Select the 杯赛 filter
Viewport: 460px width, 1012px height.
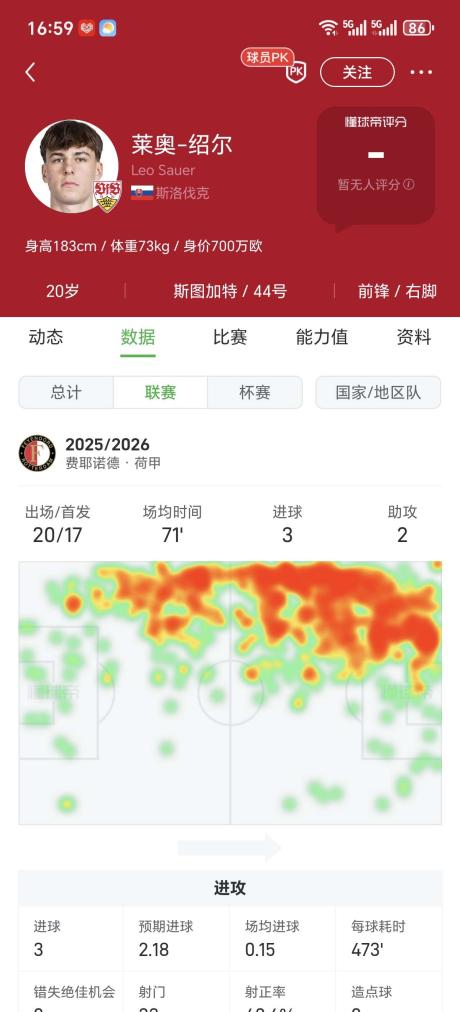point(255,392)
